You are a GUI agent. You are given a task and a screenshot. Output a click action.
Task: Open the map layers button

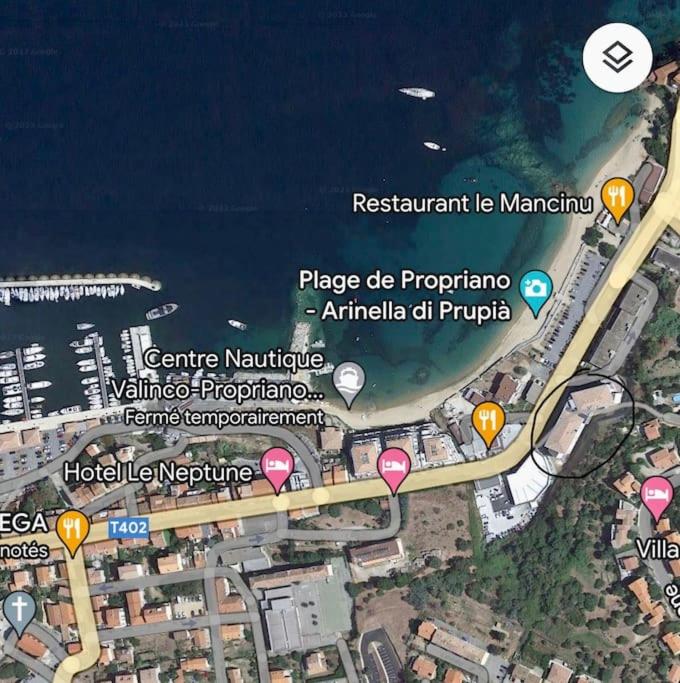(618, 58)
